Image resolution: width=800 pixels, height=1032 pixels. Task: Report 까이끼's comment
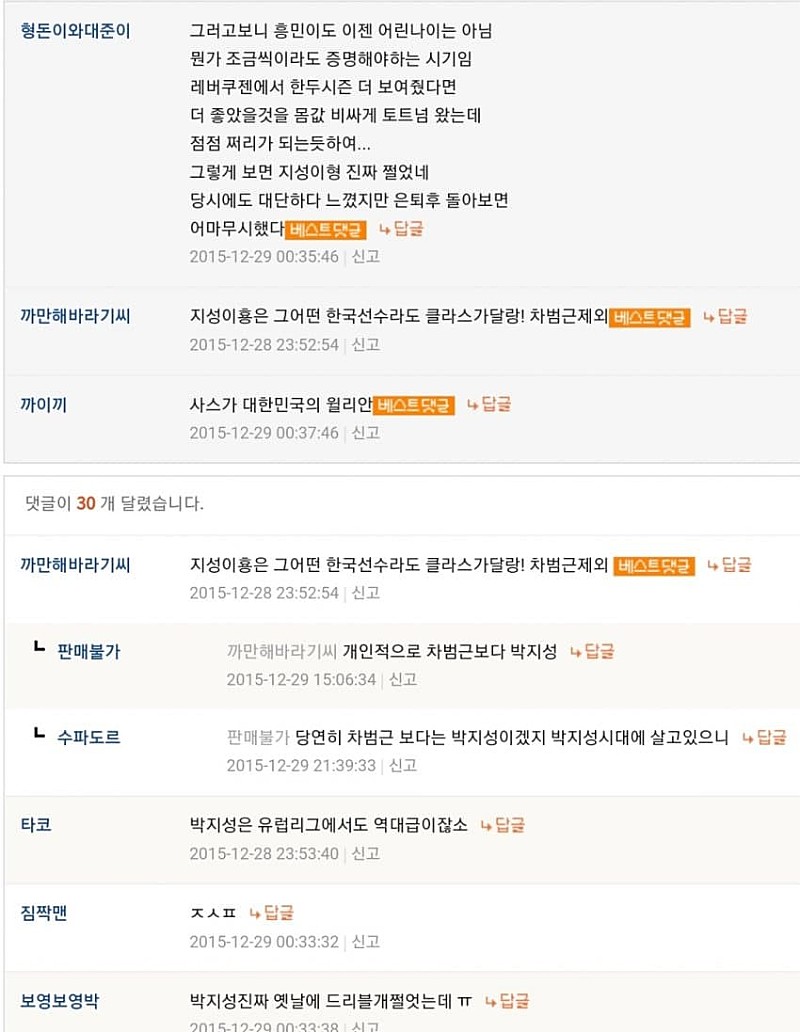[x=365, y=433]
